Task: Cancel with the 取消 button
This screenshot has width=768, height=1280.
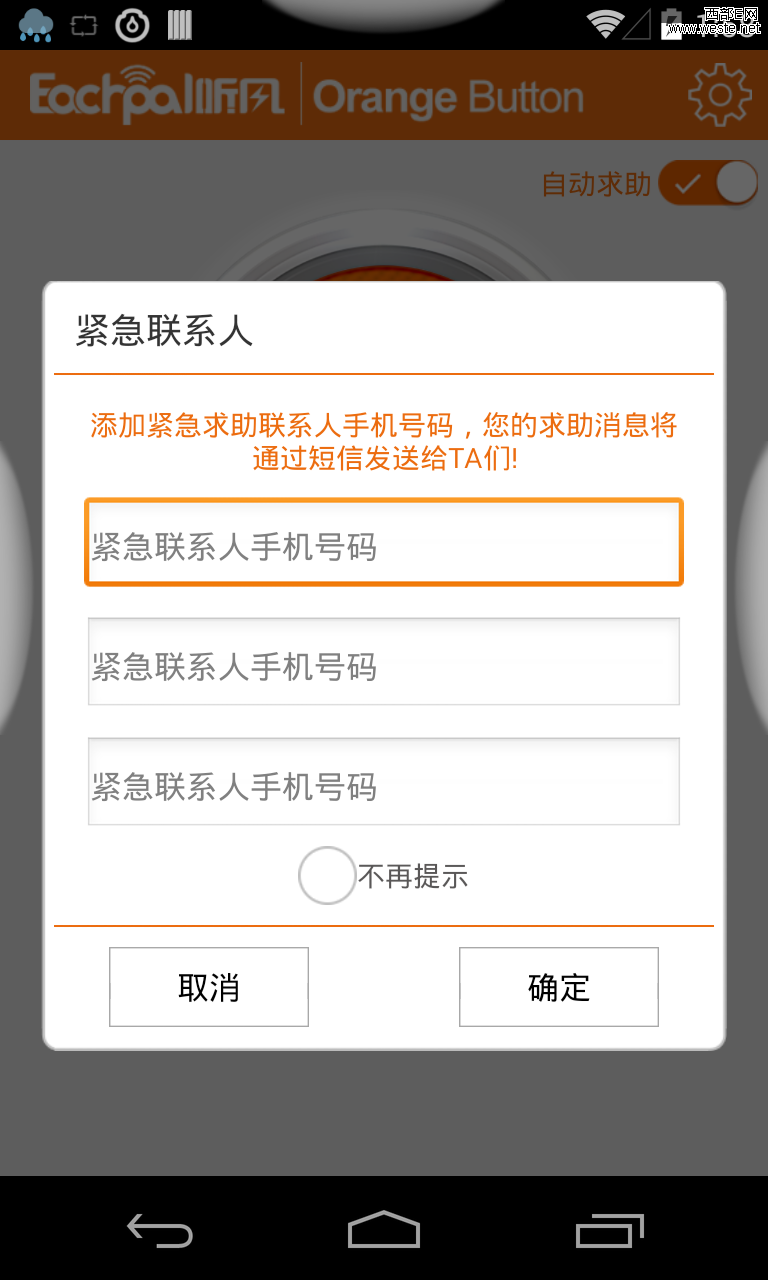Action: (x=209, y=987)
